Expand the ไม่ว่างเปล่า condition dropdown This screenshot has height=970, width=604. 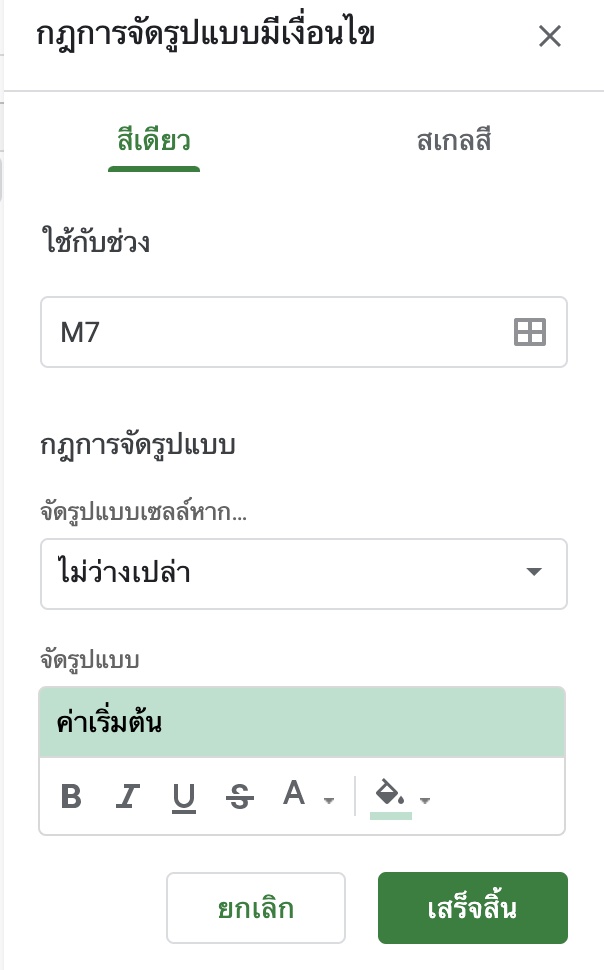303,574
